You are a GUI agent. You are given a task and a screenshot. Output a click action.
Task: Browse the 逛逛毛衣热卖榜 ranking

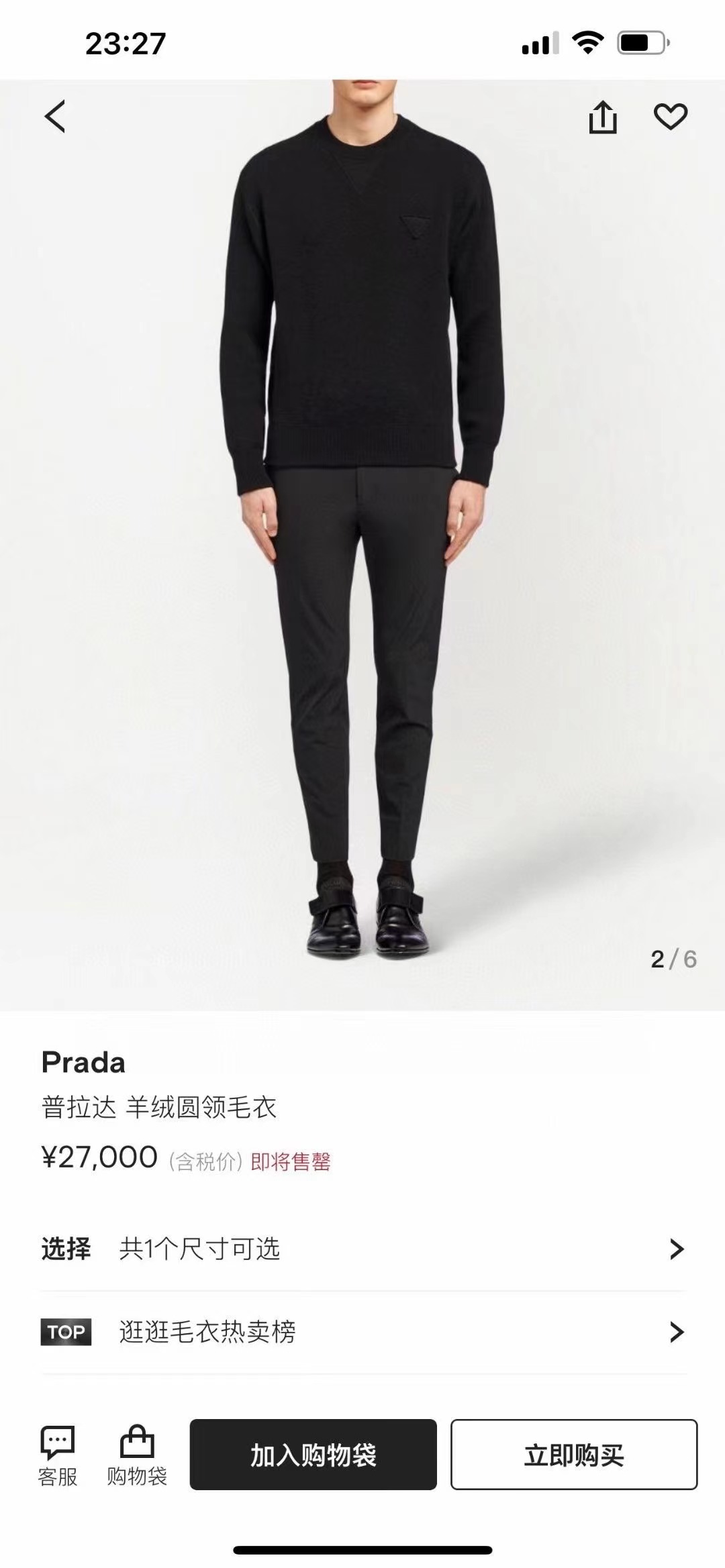[362, 1332]
